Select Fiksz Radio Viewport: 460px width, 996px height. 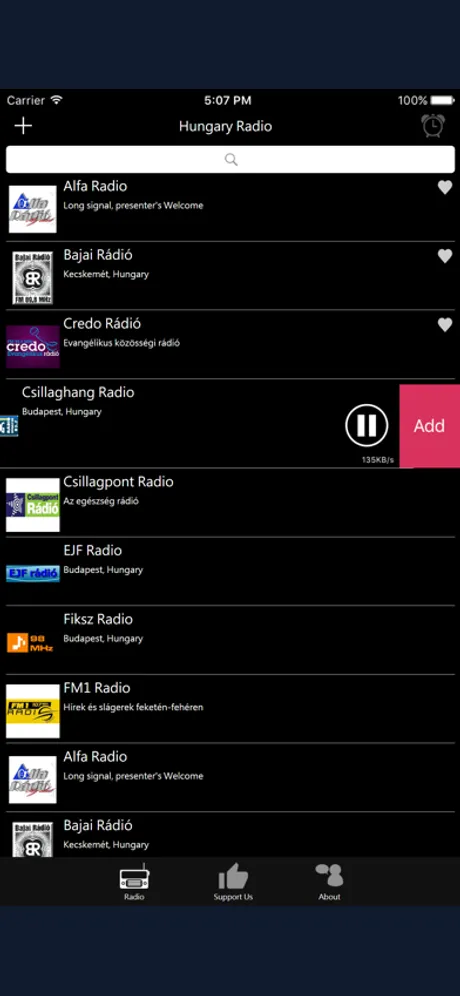[230, 640]
